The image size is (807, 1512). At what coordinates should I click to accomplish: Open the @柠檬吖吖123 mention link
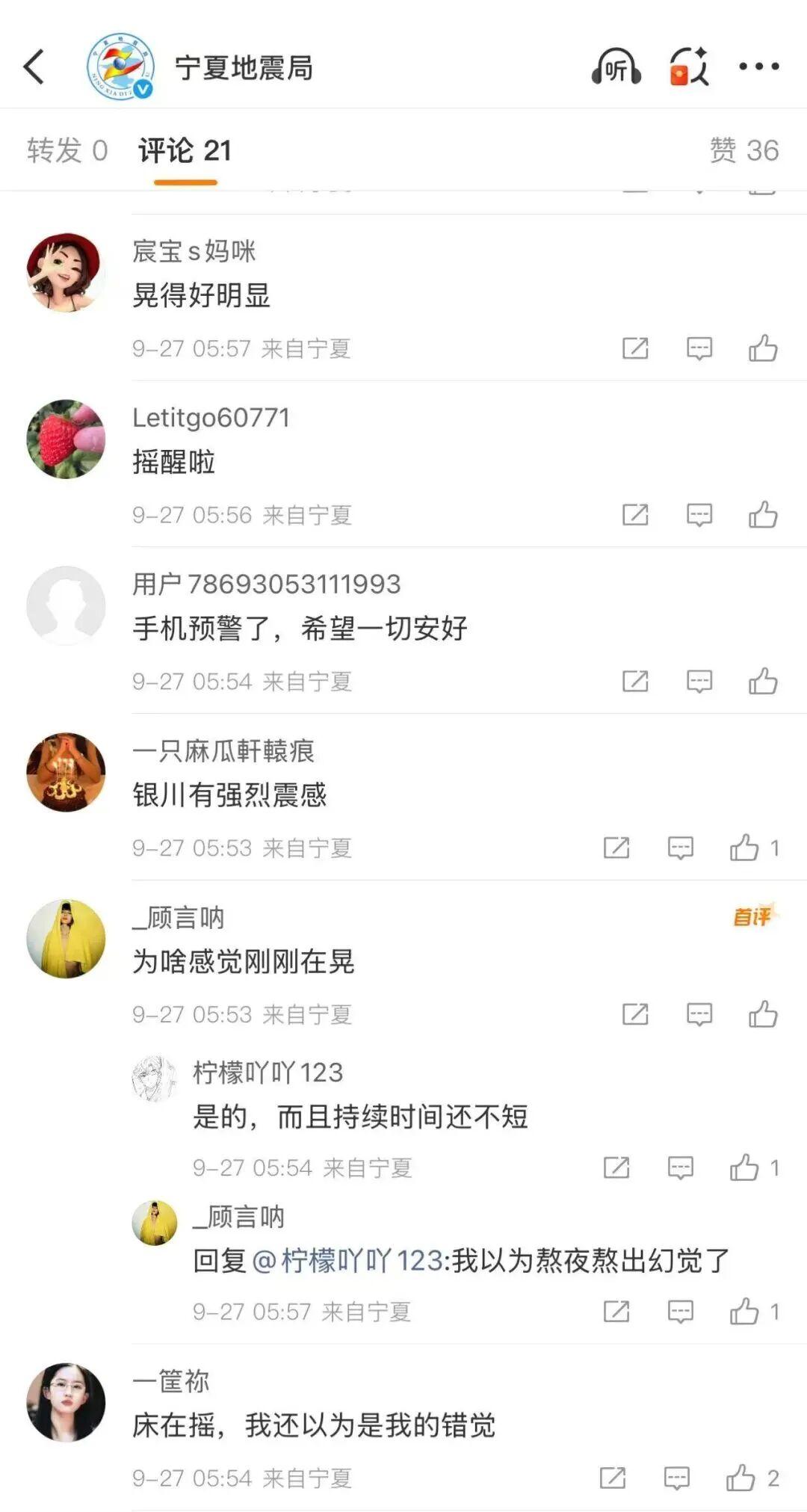[348, 1261]
